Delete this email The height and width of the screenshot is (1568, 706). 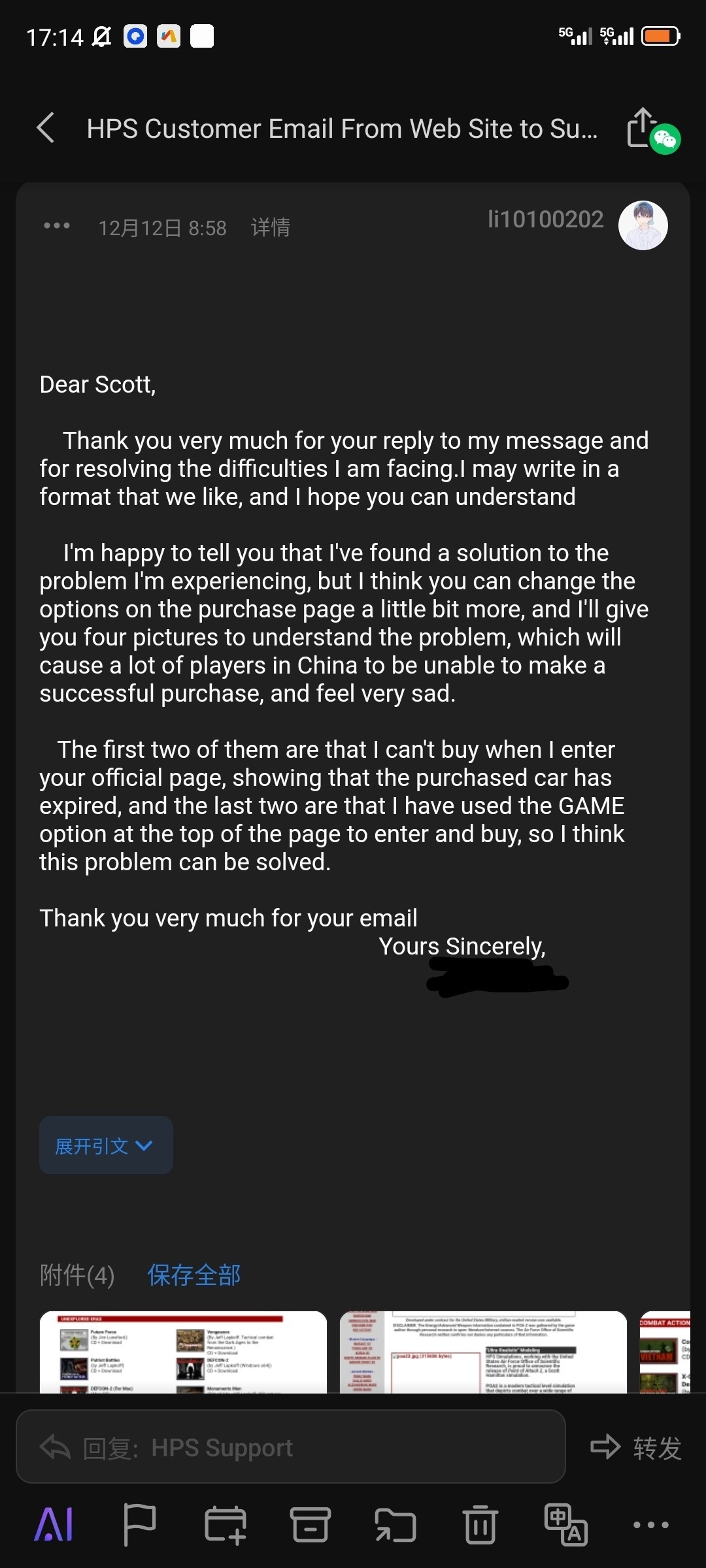(x=480, y=1525)
